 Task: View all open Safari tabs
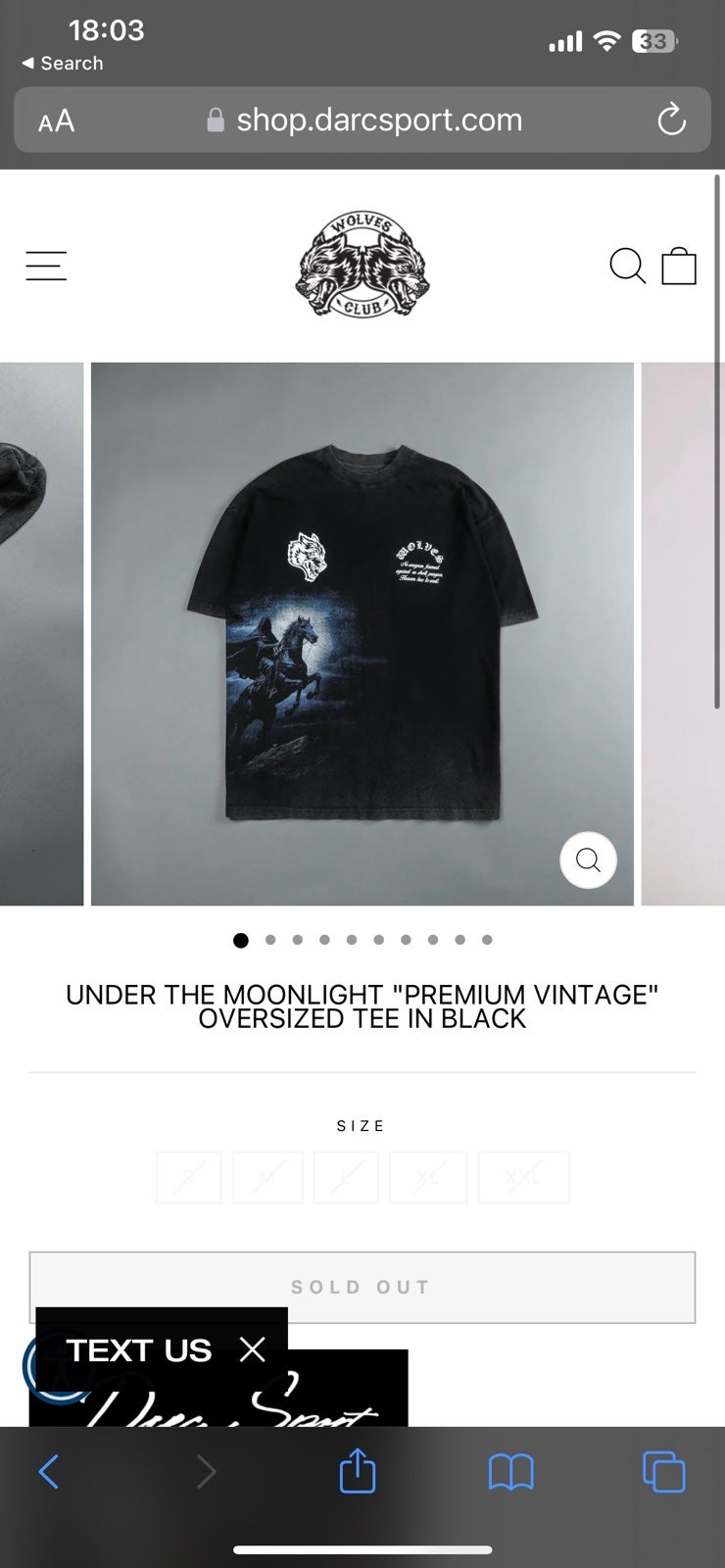pyautogui.click(x=663, y=1472)
